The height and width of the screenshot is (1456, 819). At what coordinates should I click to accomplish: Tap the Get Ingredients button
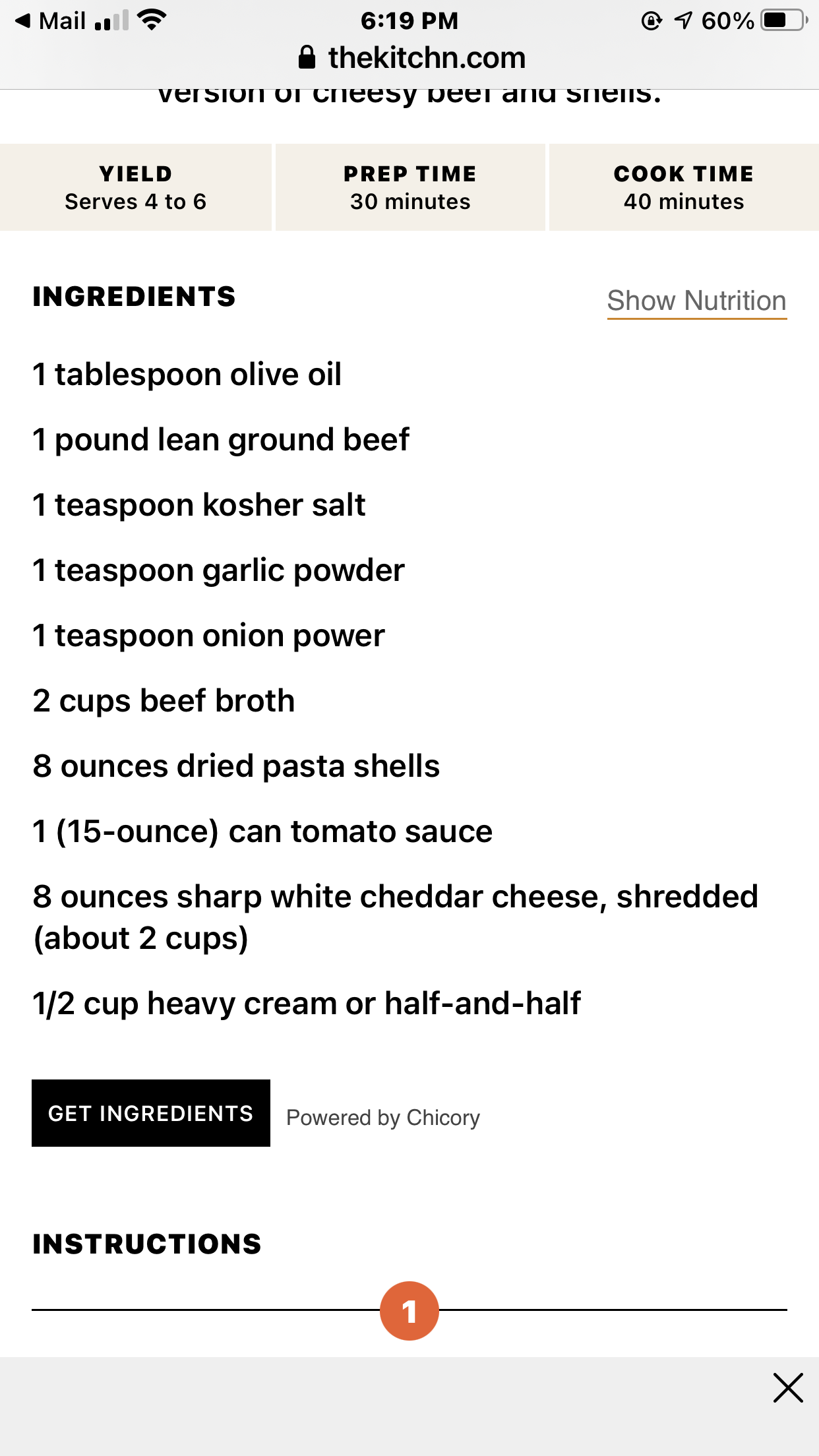click(151, 1113)
